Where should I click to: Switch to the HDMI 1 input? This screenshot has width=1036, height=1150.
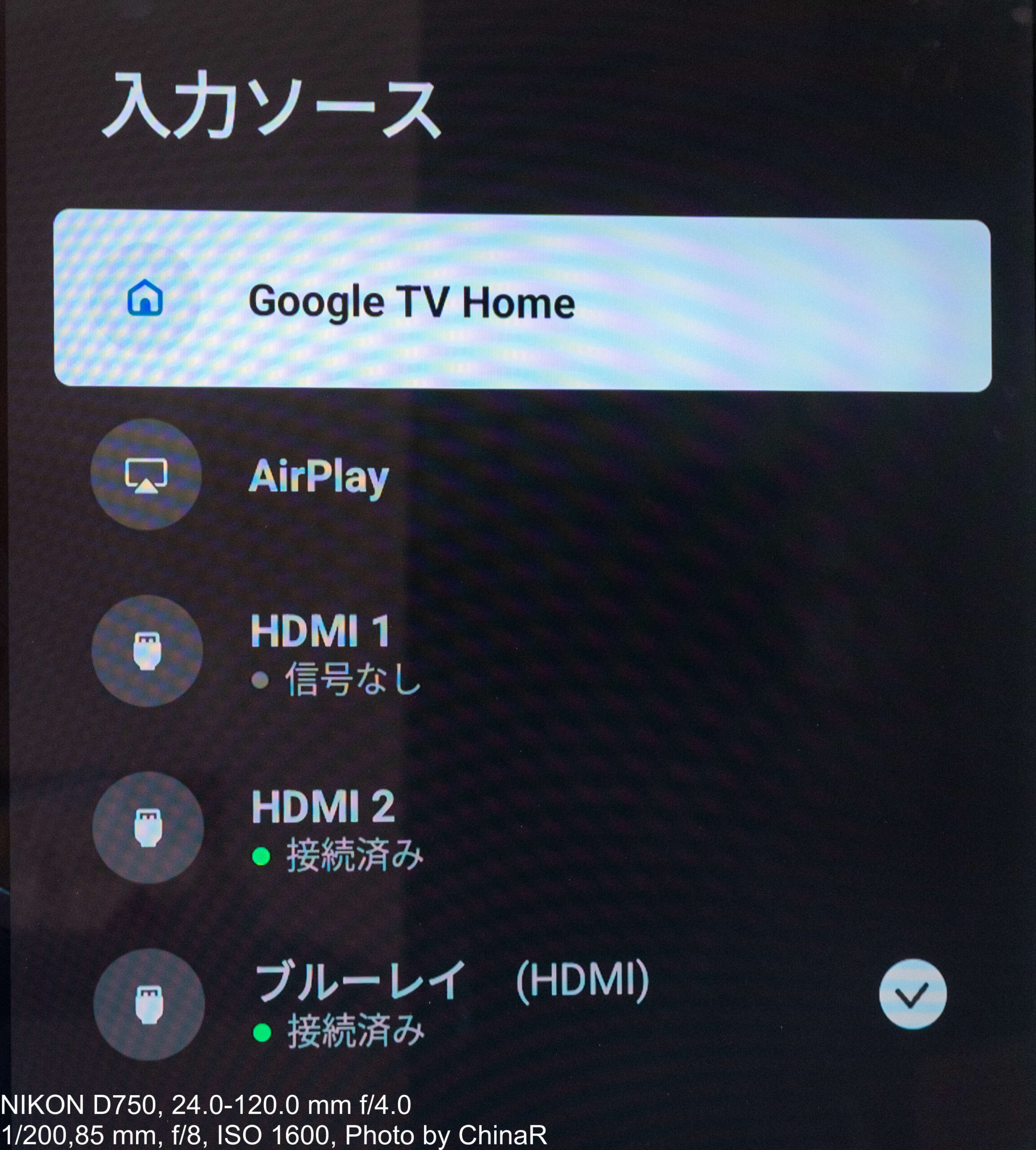click(x=320, y=651)
